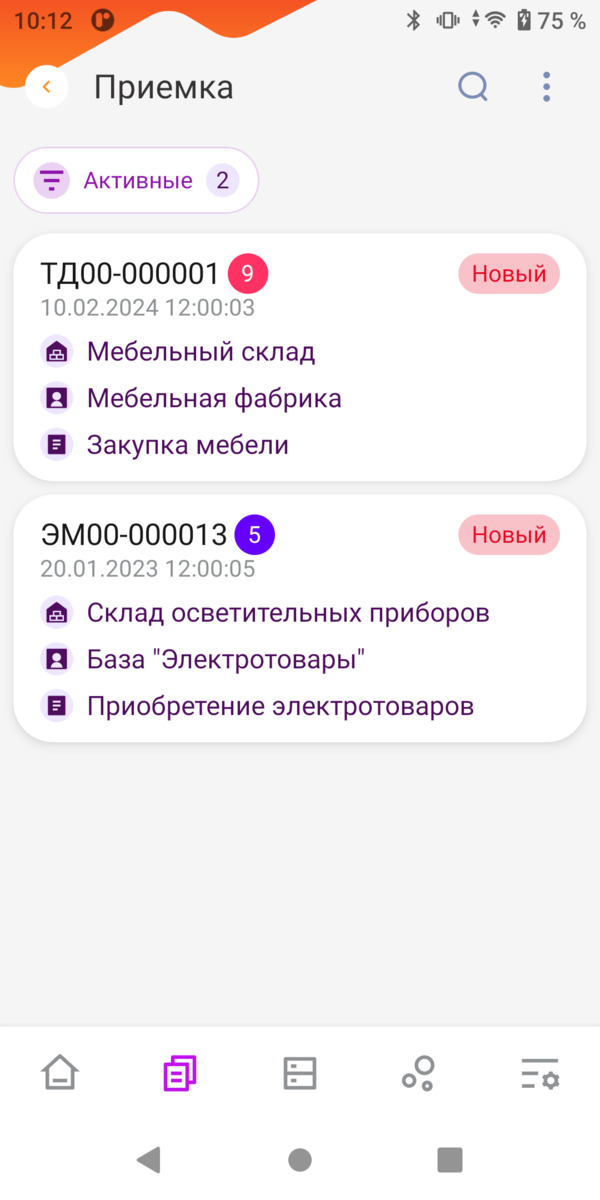
Task: Tap the Активные filter chip
Action: 136,181
